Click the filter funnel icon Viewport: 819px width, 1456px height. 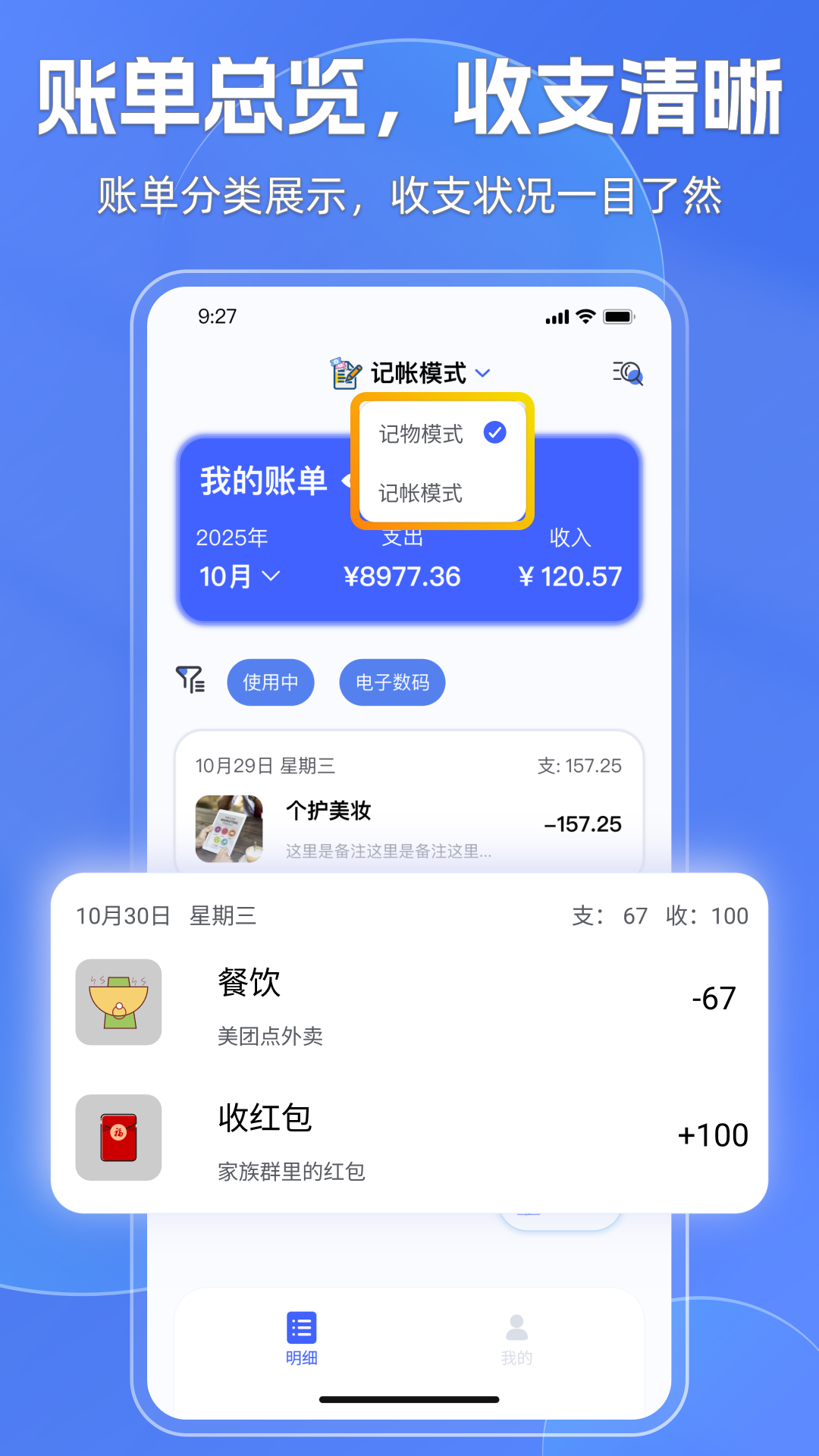point(189,682)
